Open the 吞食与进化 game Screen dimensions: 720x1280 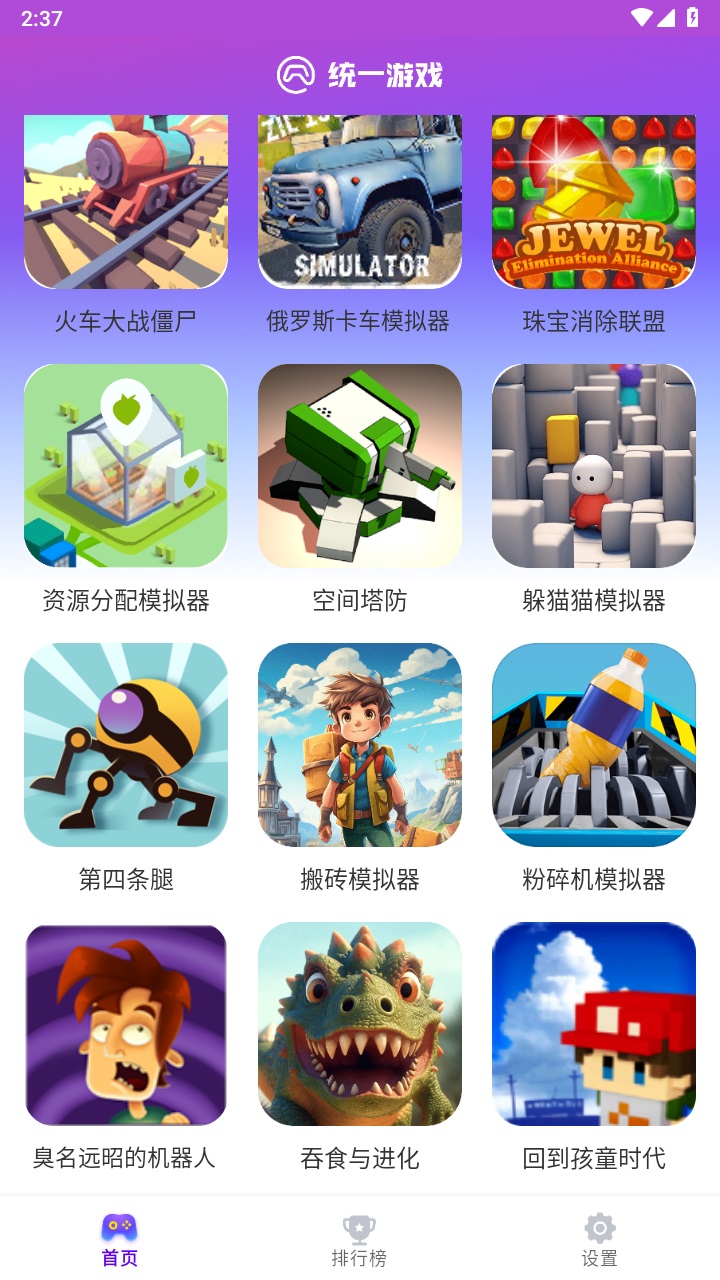(x=360, y=1024)
